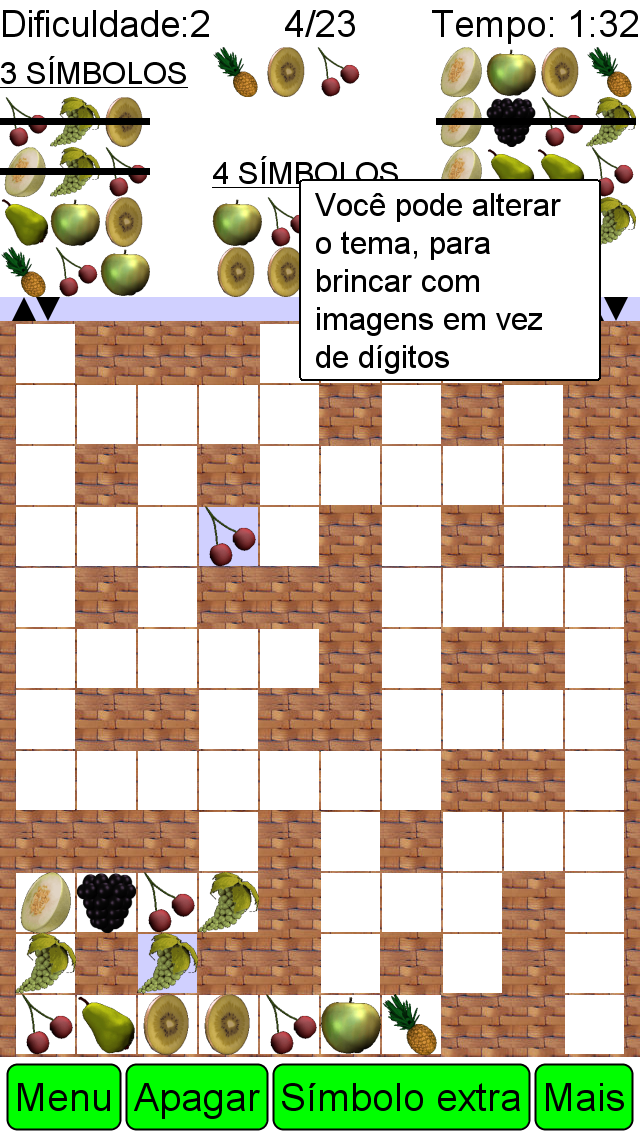Tap the Símbolo extra button
640x1136 pixels.
pyautogui.click(x=402, y=1097)
